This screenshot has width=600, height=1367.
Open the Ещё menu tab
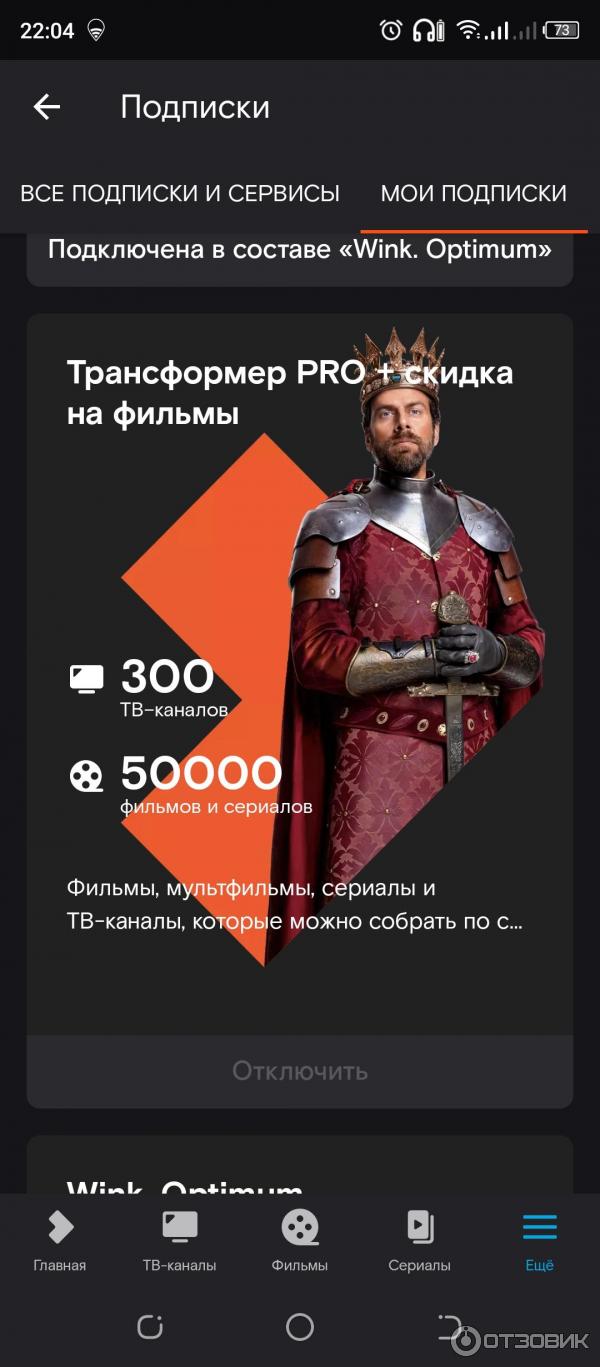pyautogui.click(x=540, y=1240)
